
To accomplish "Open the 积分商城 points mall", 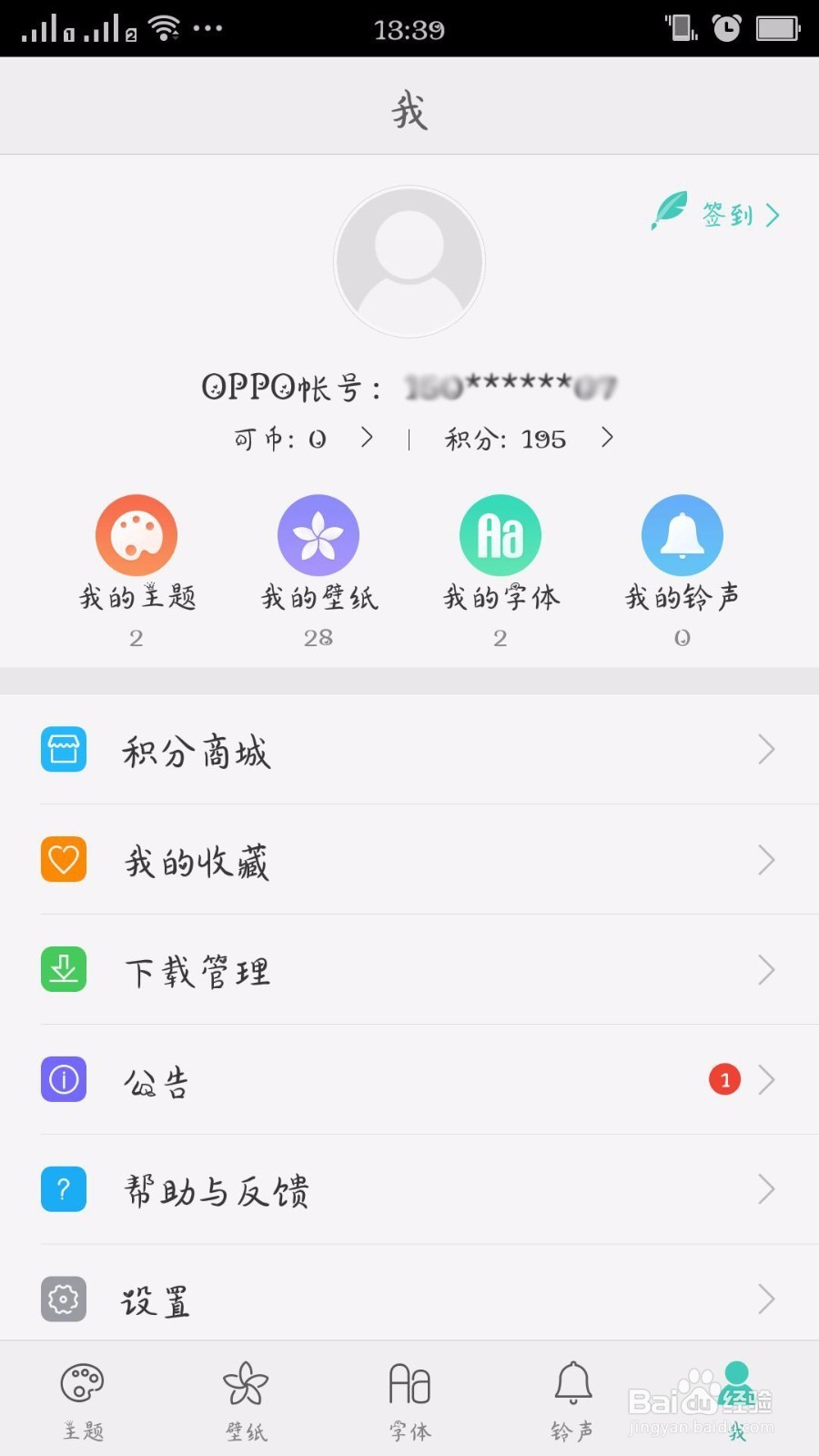I will pyautogui.click(x=409, y=751).
